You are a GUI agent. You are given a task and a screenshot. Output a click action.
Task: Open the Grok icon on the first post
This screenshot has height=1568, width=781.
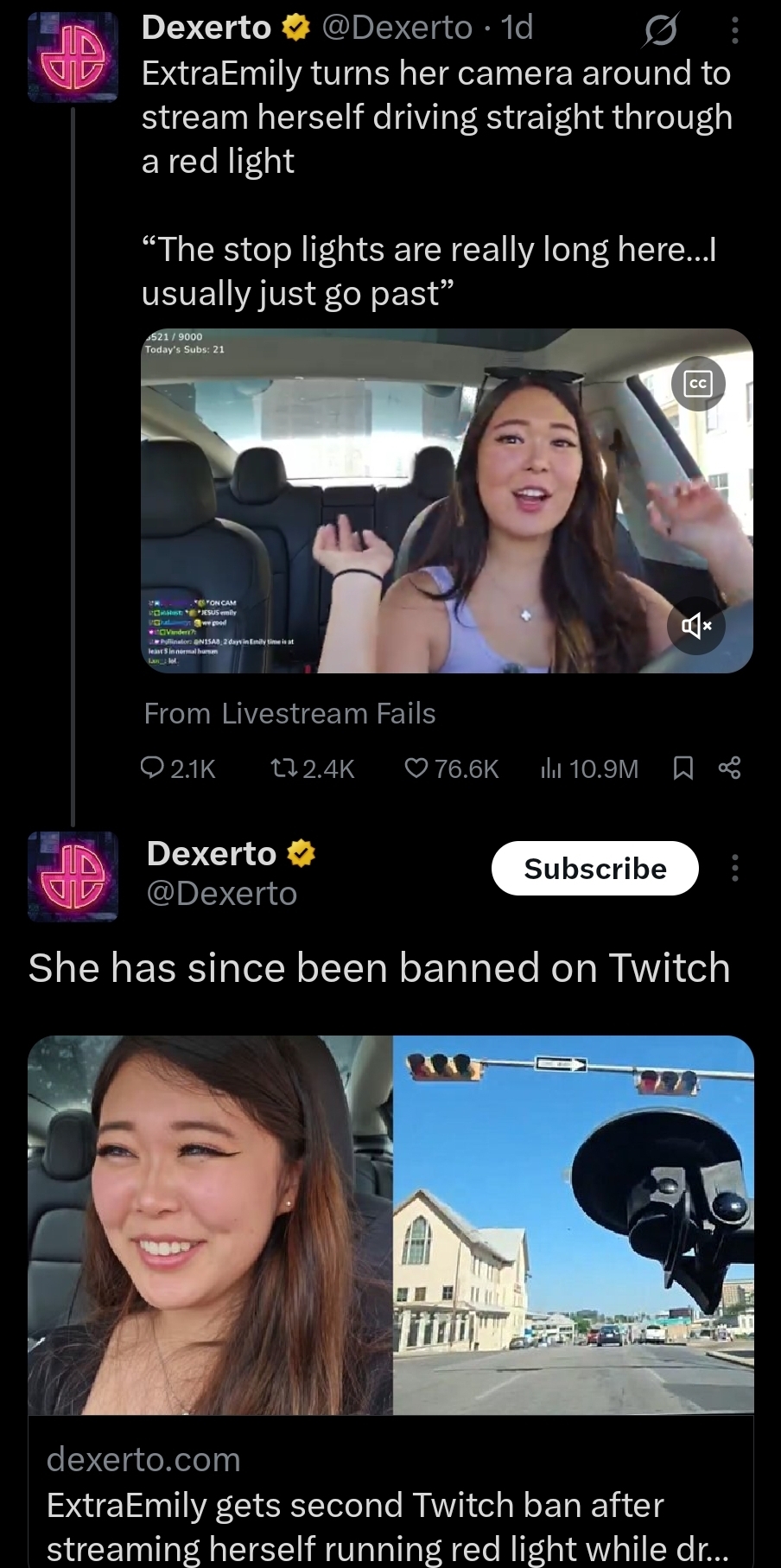coord(661,31)
